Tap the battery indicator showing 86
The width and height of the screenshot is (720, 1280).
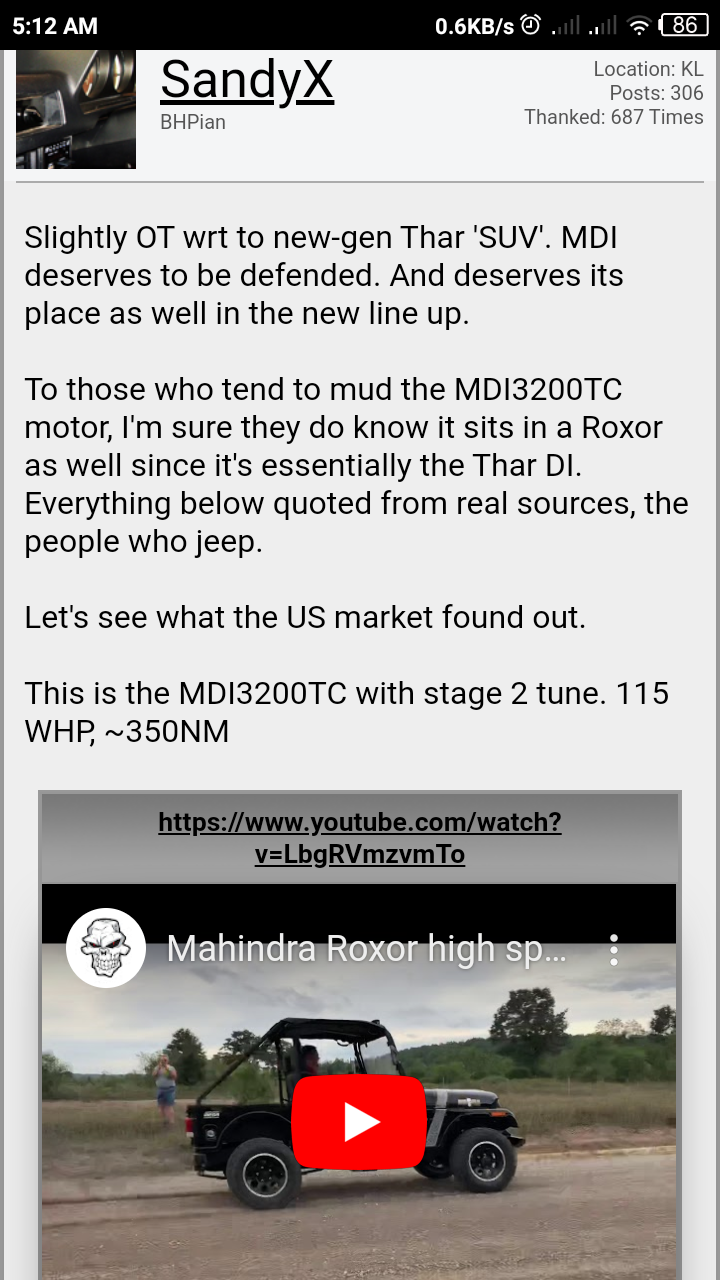683,25
